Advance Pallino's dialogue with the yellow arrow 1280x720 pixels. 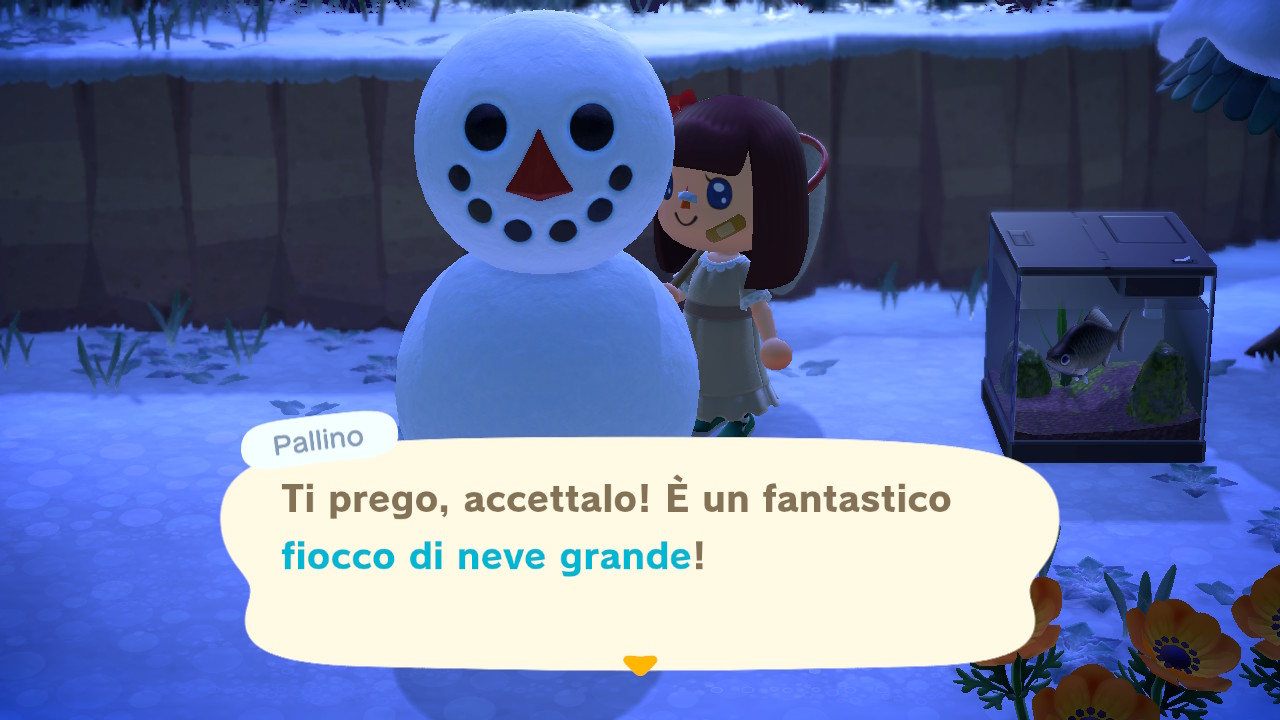click(x=639, y=664)
